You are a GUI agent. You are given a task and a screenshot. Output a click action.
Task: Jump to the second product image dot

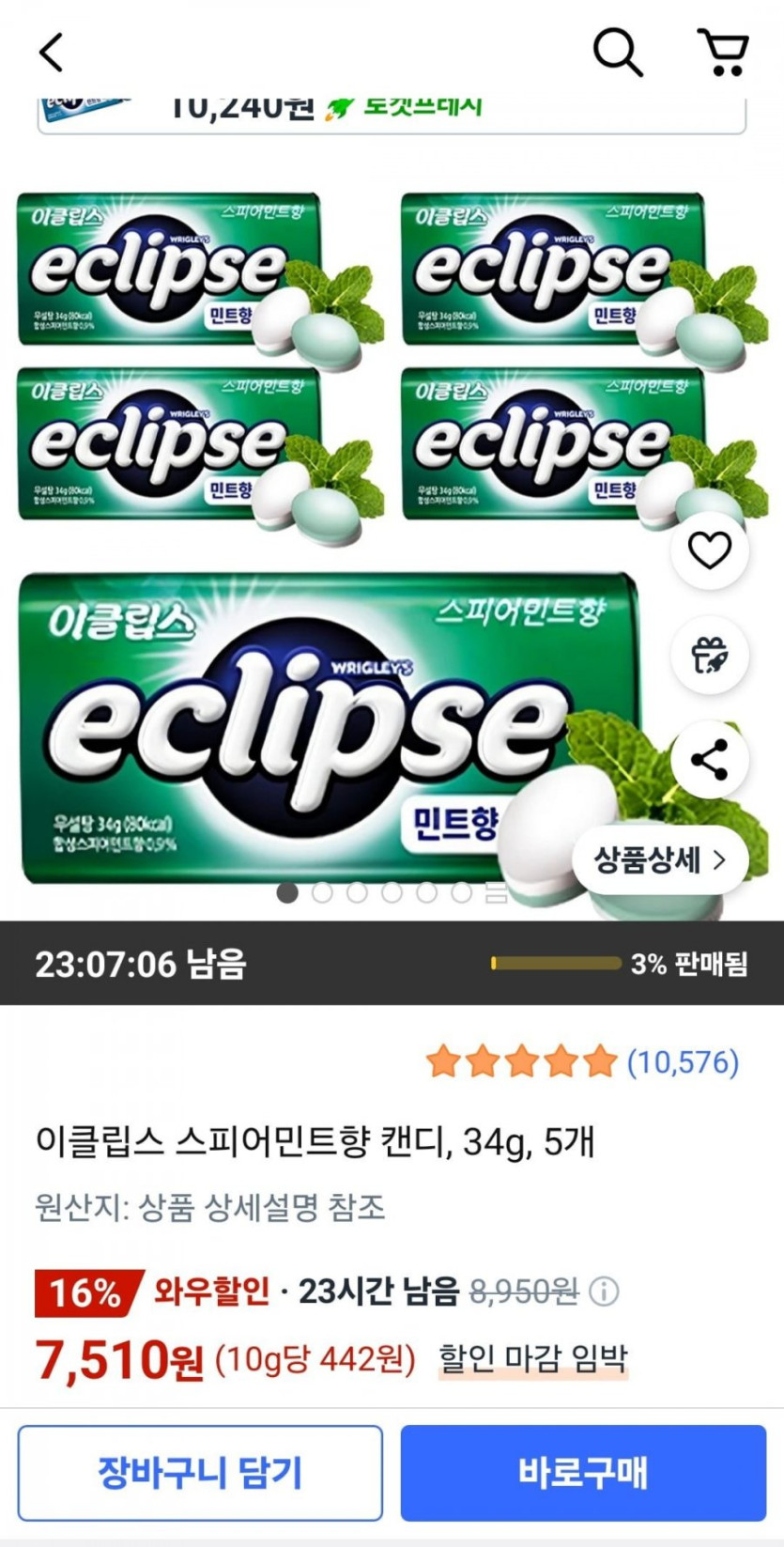coord(322,892)
